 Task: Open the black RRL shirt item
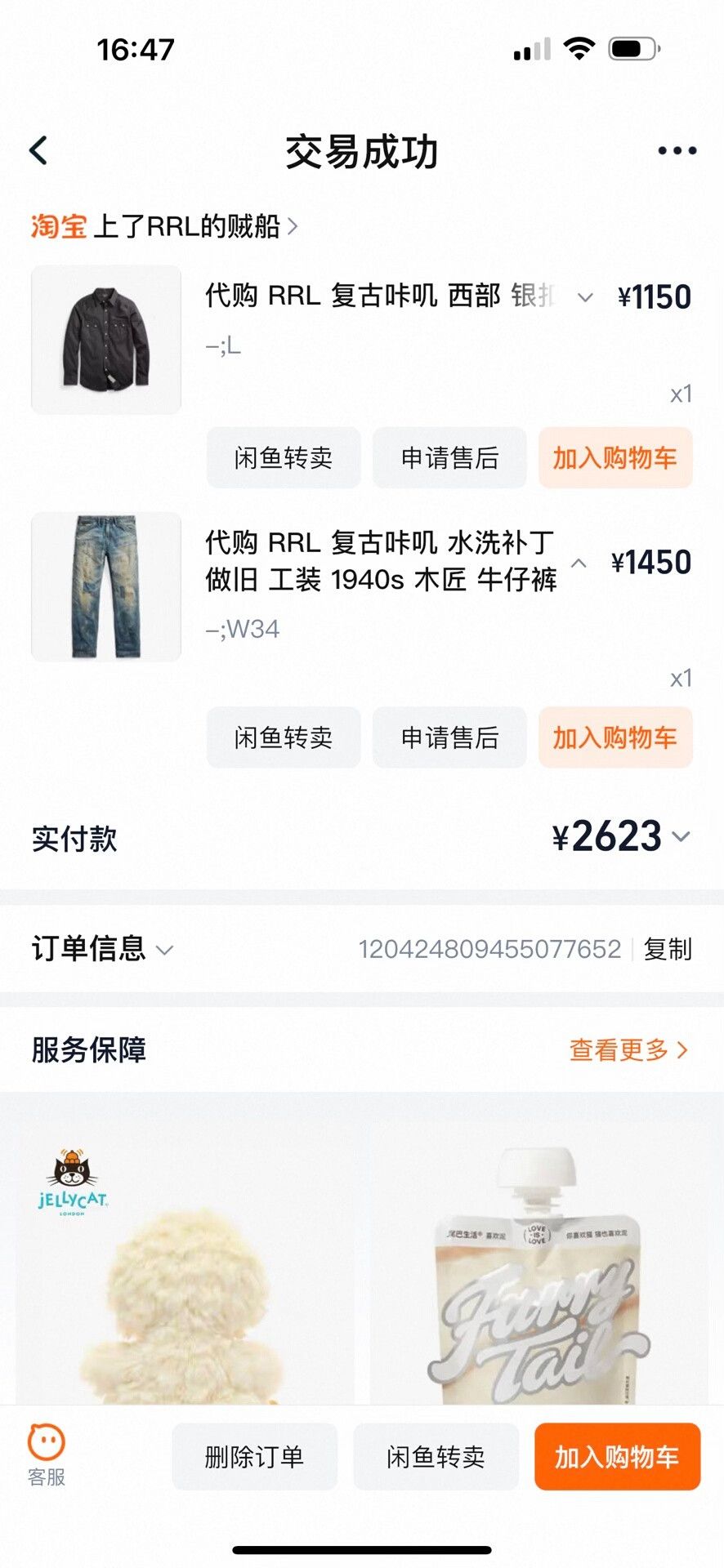[106, 339]
